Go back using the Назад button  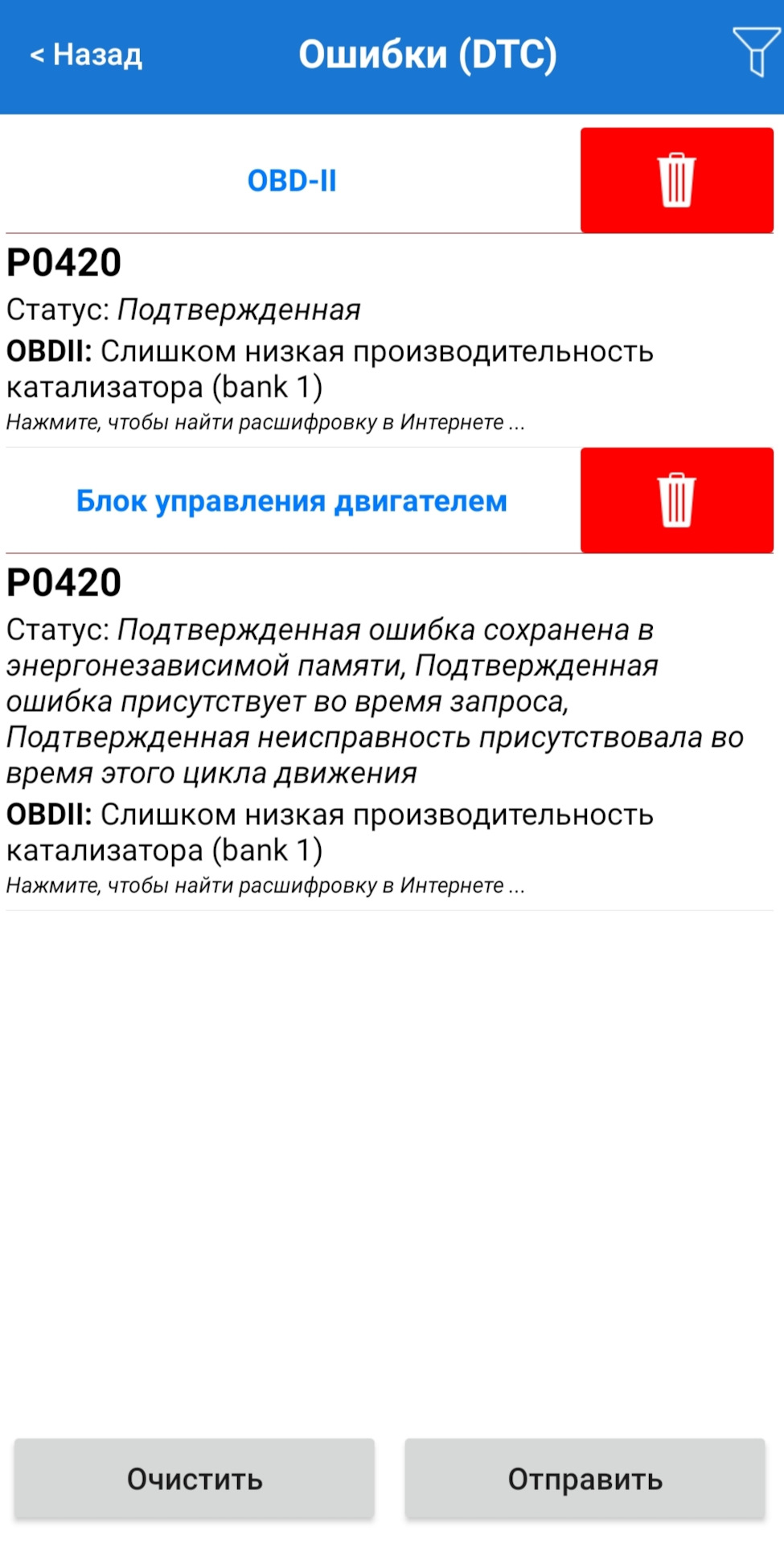pyautogui.click(x=86, y=55)
